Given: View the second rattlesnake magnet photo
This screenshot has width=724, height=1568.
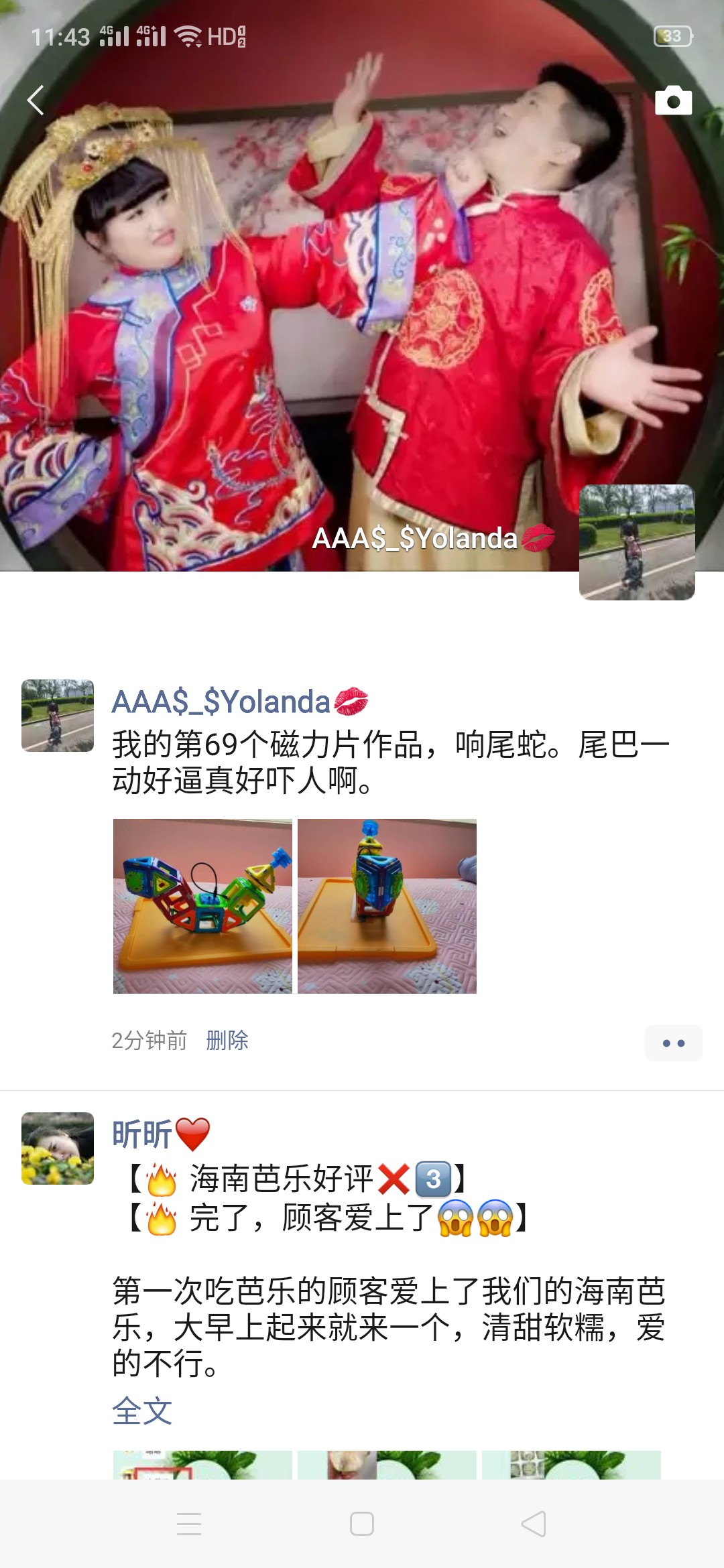Looking at the screenshot, I should pyautogui.click(x=387, y=906).
